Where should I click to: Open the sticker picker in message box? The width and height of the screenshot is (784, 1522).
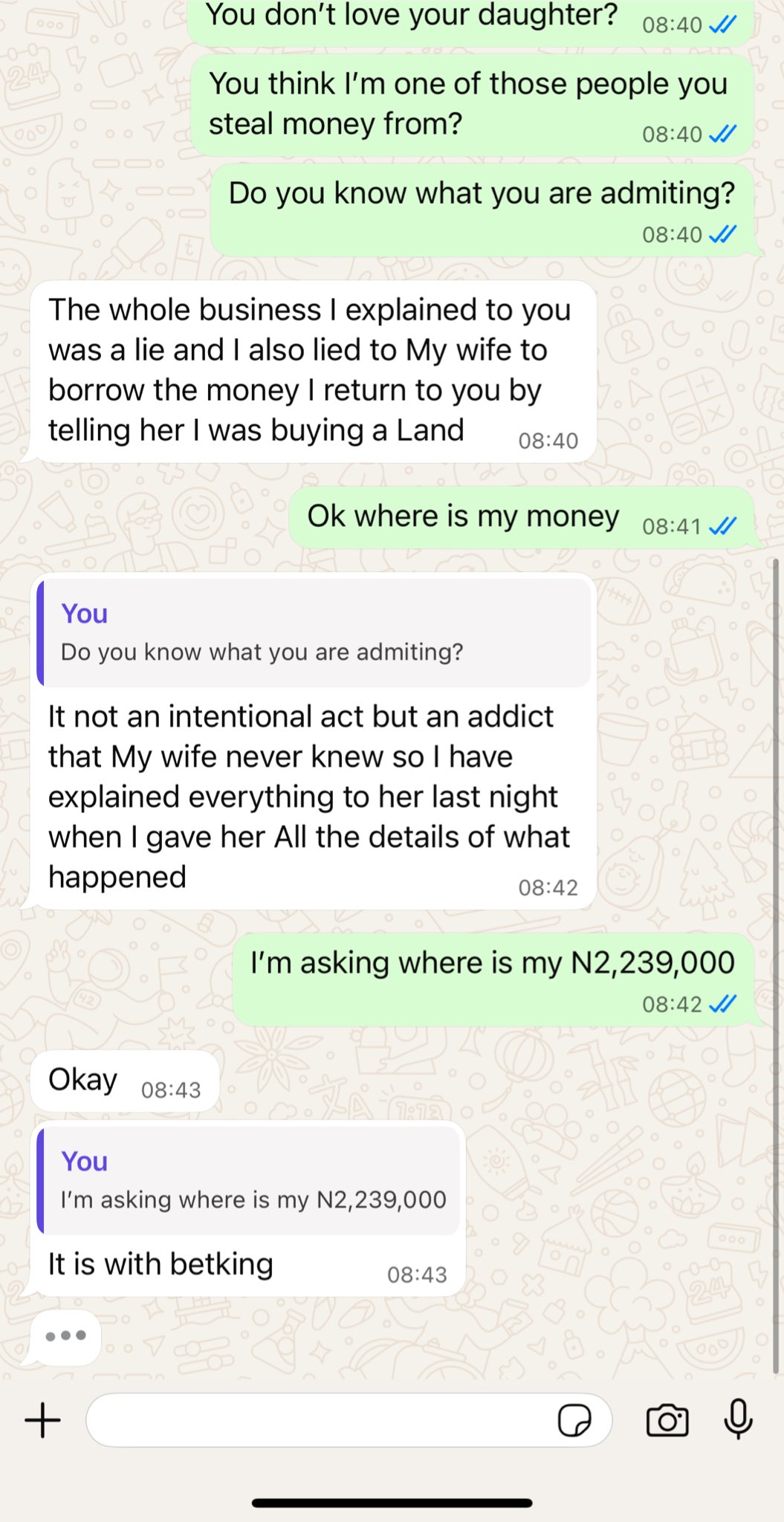(x=574, y=1420)
